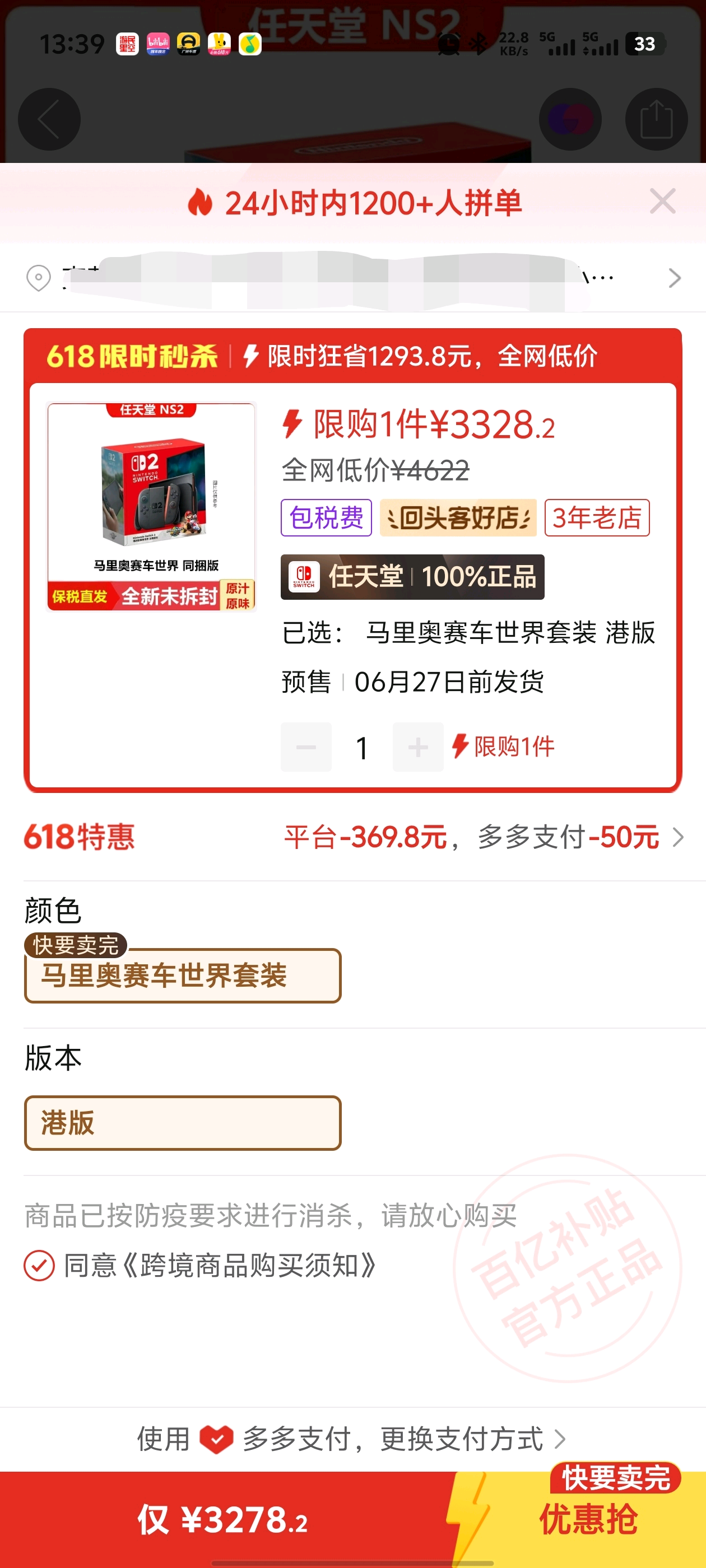Share this product via the share icon
This screenshot has width=706, height=1568.
click(x=656, y=119)
